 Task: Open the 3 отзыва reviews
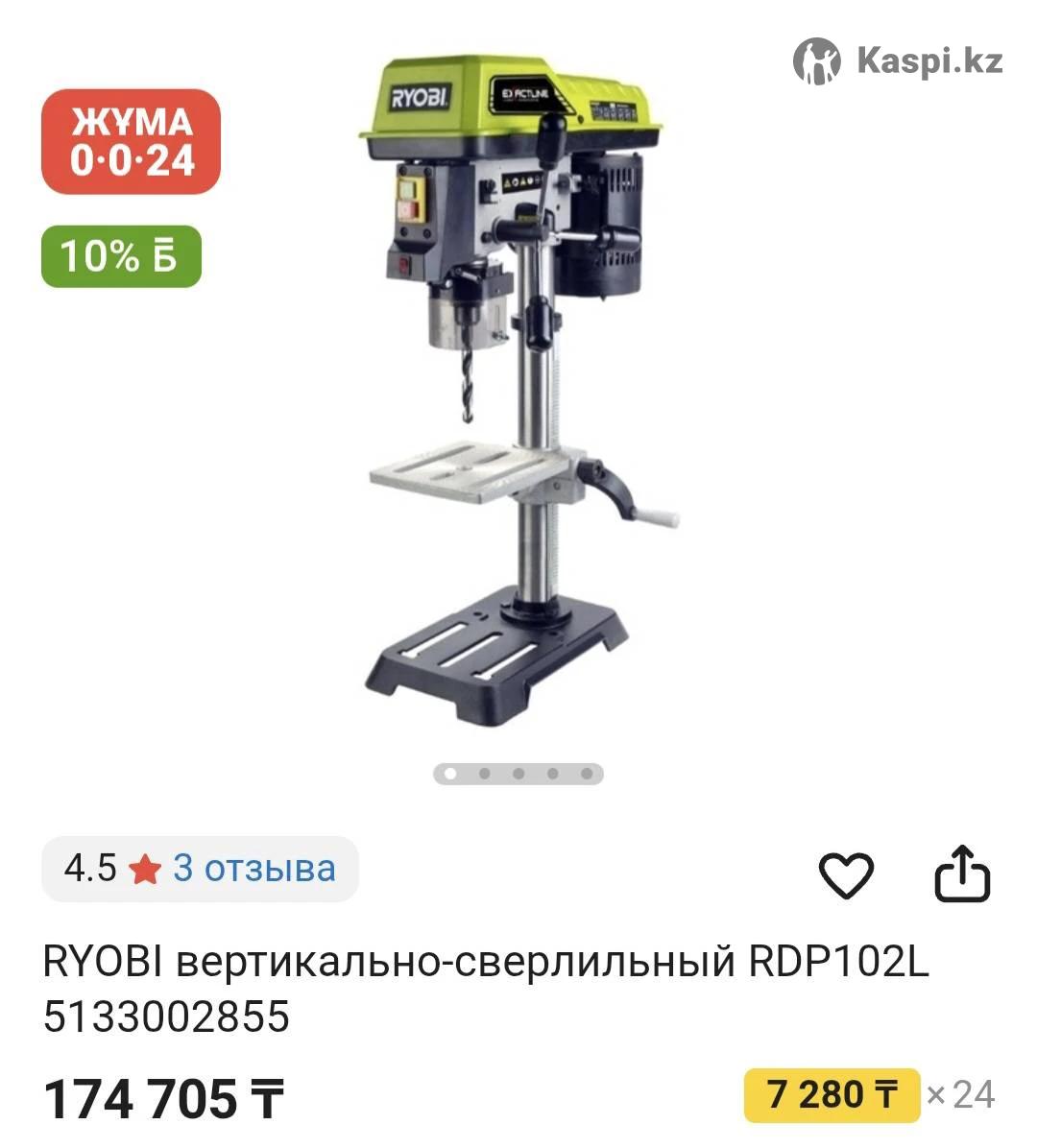click(x=253, y=869)
